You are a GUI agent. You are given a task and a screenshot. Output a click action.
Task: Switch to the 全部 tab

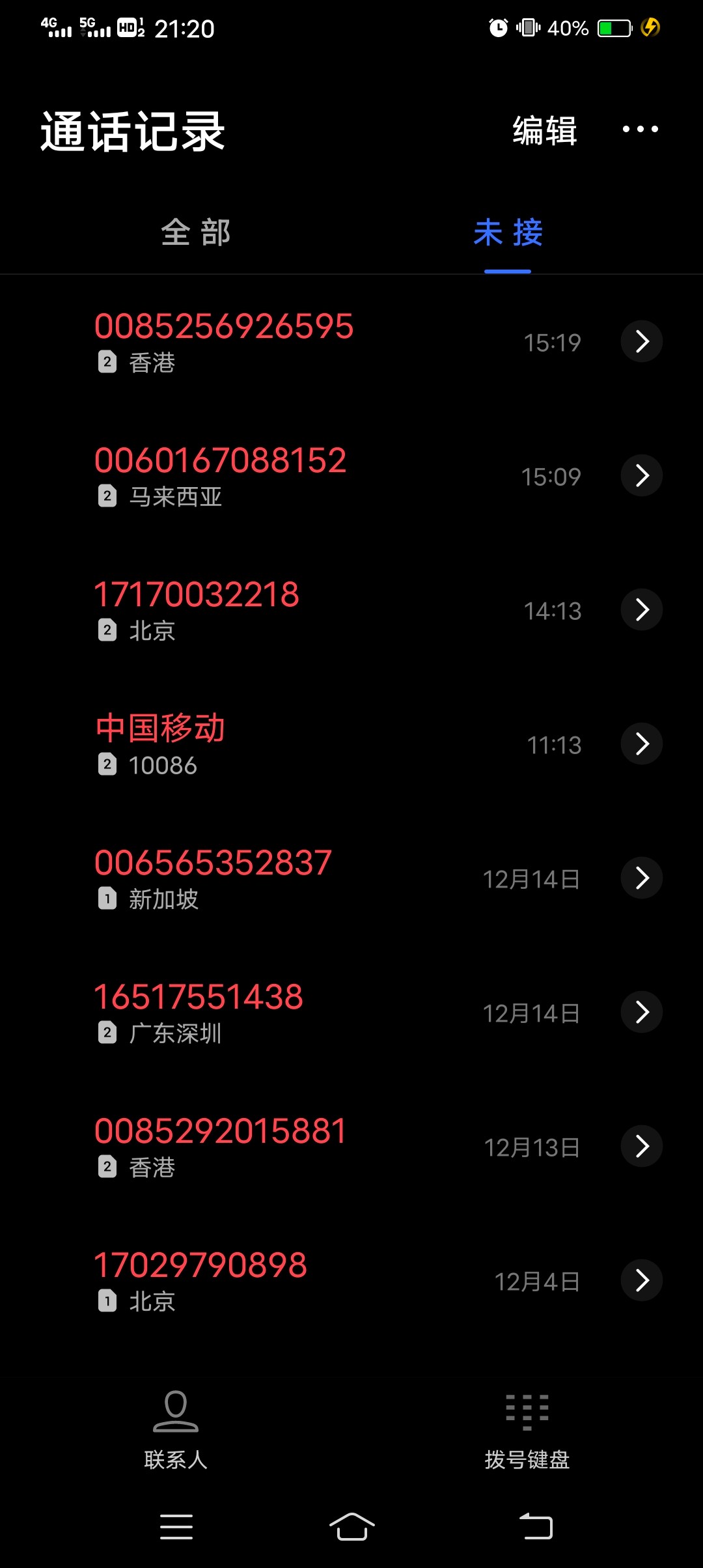(x=195, y=232)
